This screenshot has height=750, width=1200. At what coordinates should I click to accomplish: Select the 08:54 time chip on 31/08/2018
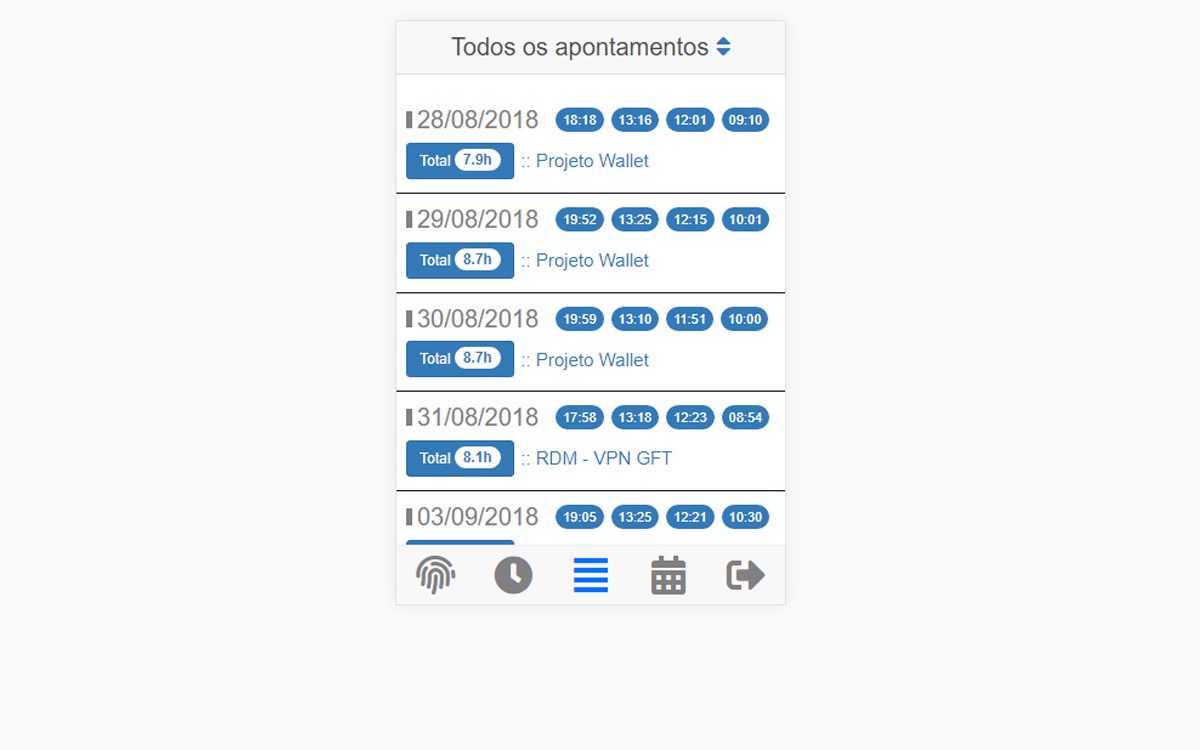tap(745, 417)
